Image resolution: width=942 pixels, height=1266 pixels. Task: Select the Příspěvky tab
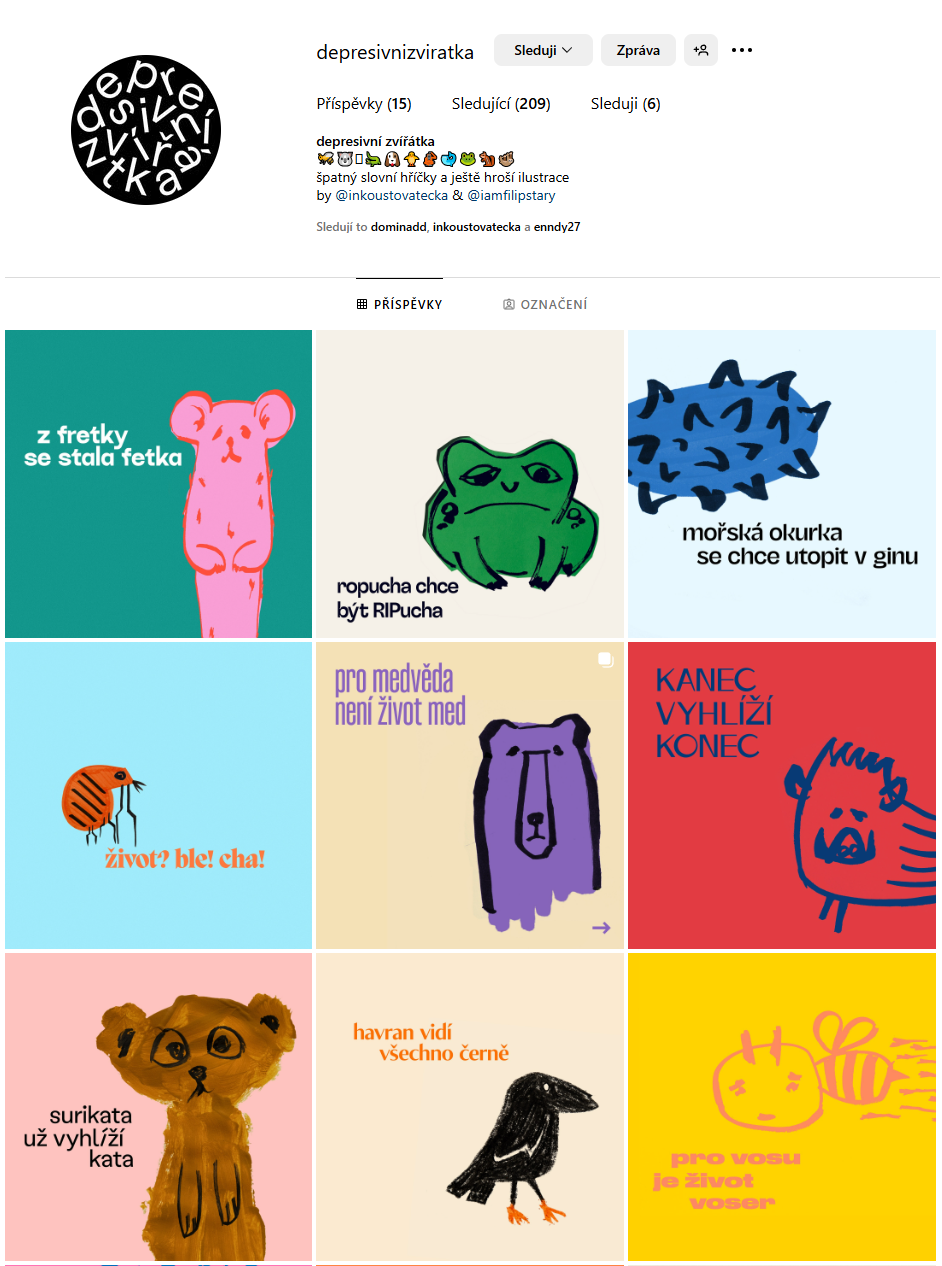tap(399, 304)
